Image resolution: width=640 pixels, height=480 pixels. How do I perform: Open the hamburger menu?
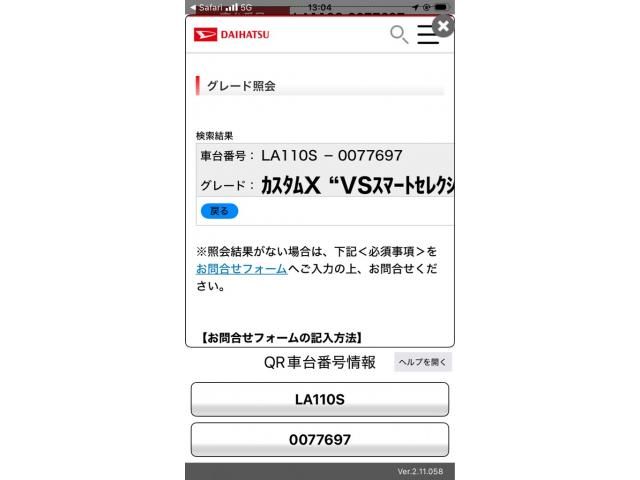click(x=428, y=35)
